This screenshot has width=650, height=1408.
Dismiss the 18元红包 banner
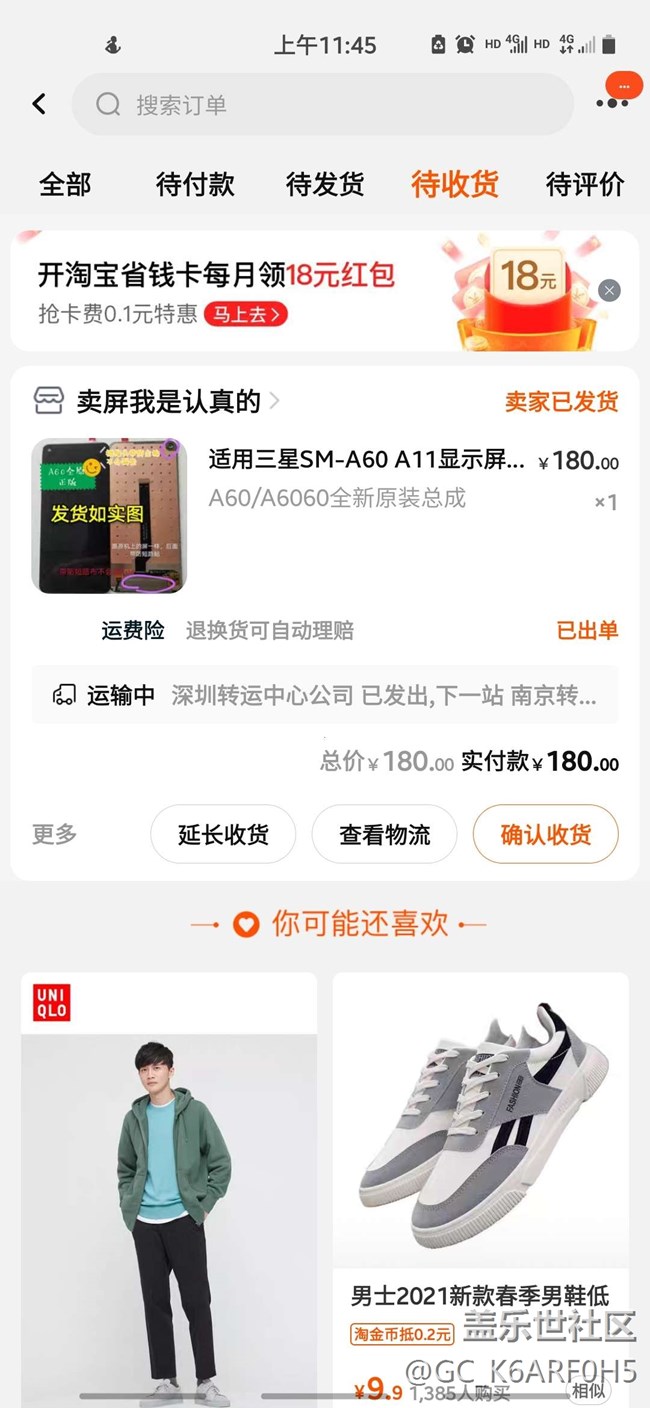(x=609, y=291)
